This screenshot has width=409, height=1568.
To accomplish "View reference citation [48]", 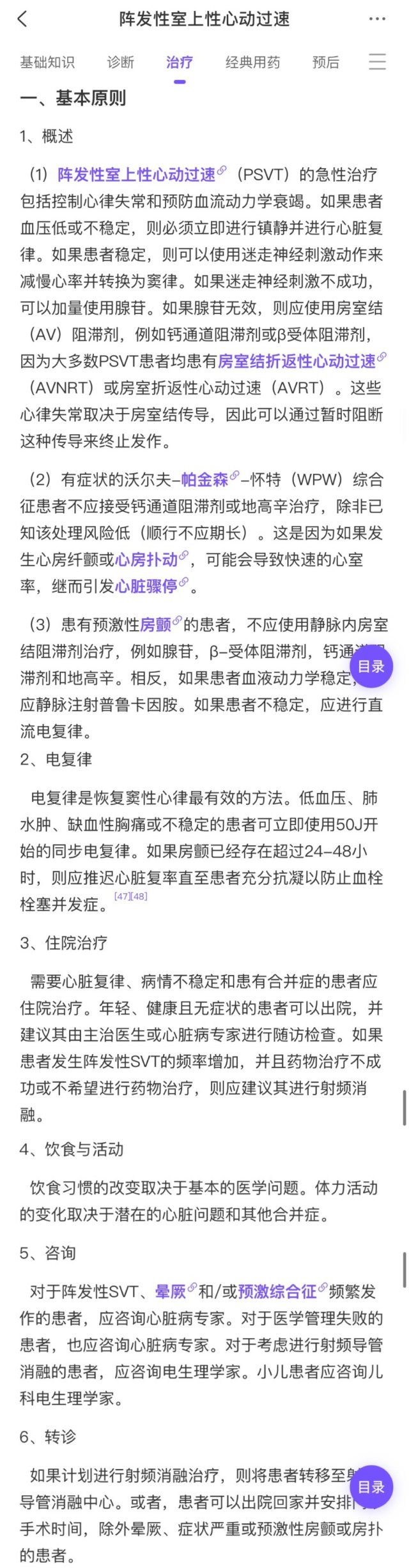I will (139, 896).
